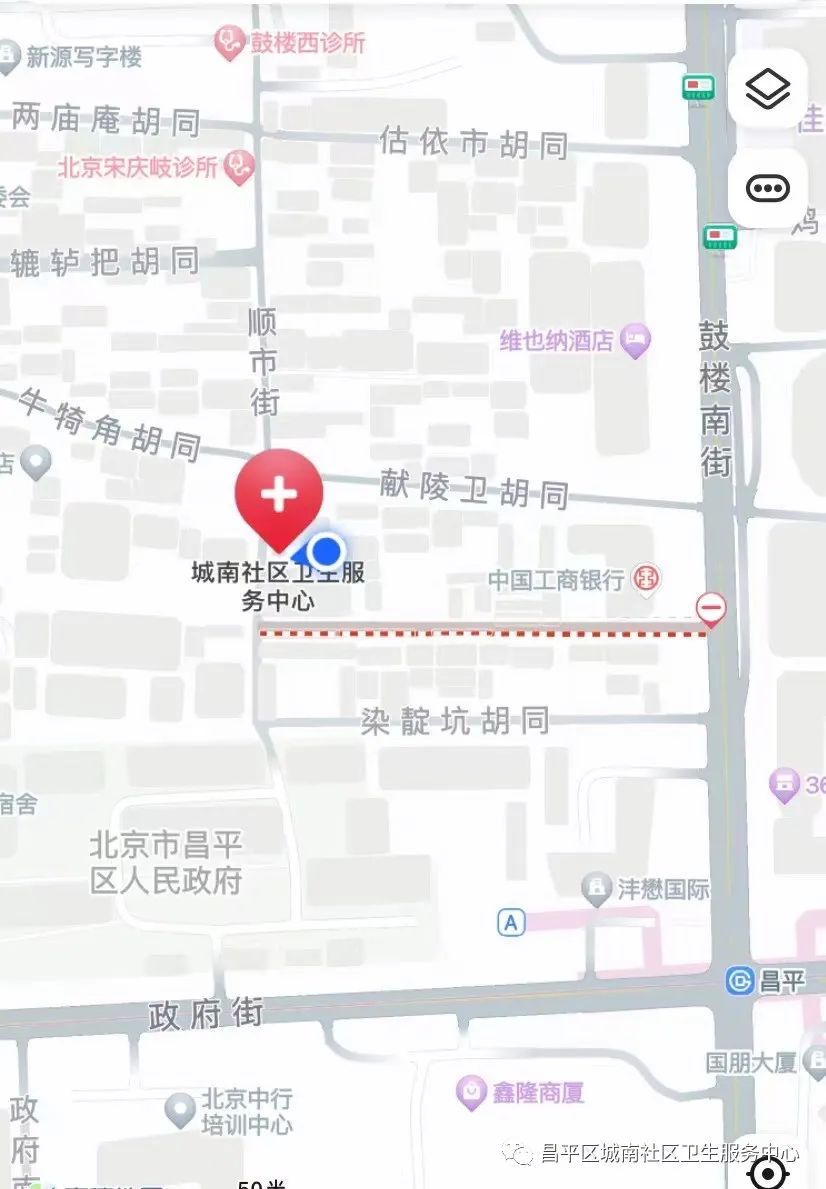This screenshot has height=1189, width=826.
Task: Recenter map on my current location
Action: (x=768, y=1173)
